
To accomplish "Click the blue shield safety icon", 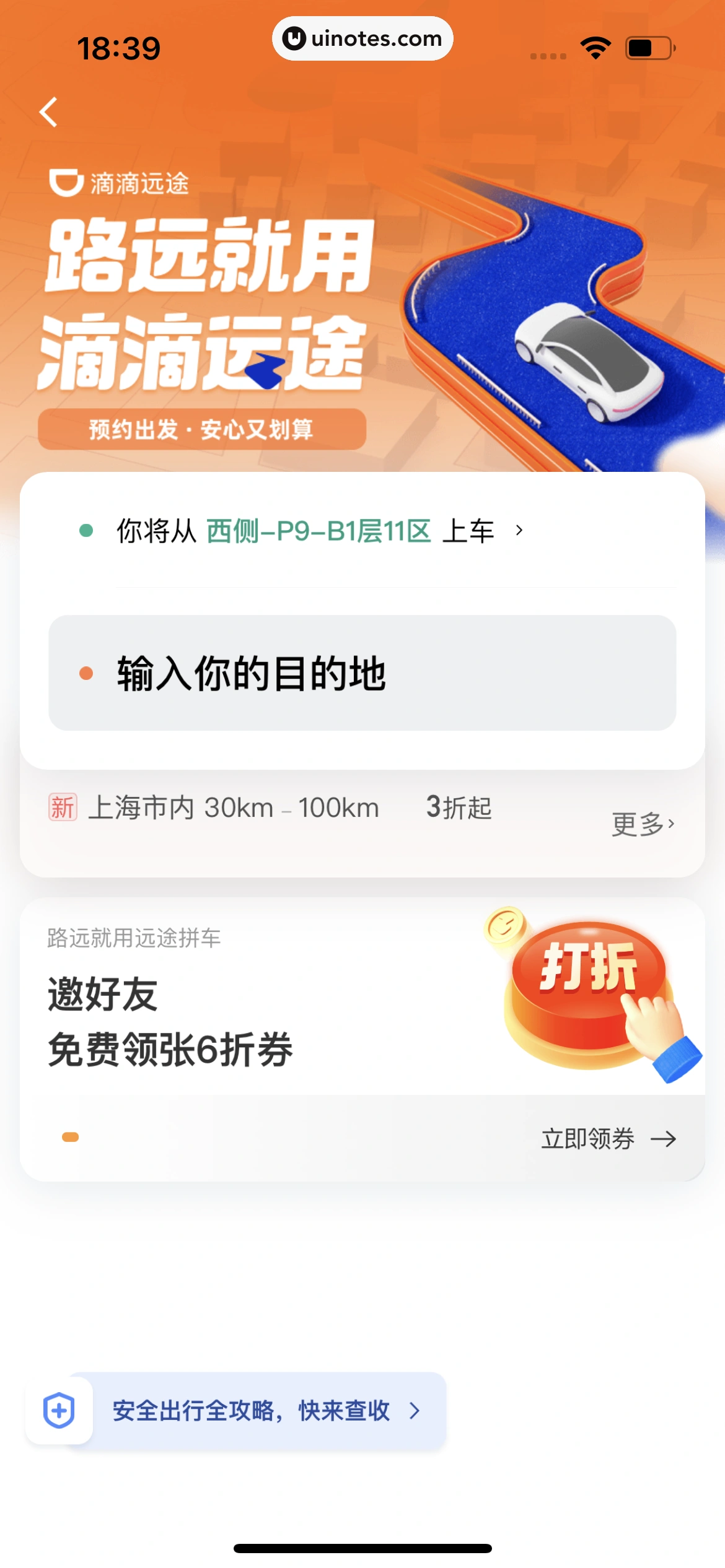I will tap(58, 1409).
